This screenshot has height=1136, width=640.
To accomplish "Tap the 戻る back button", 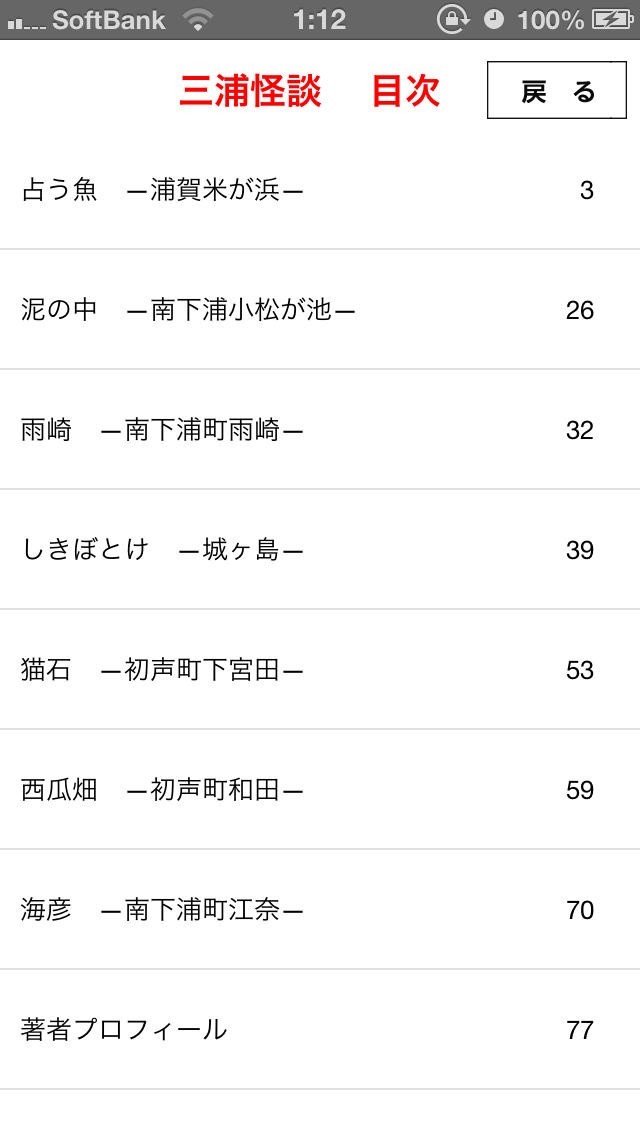I will (x=556, y=91).
